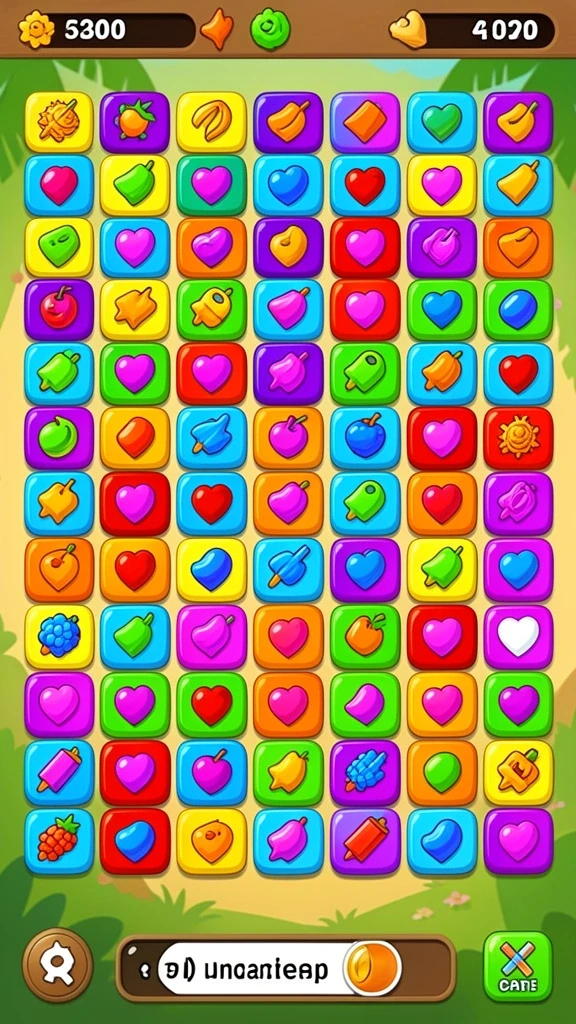Select the sun tile on red
Viewport: 576px width, 1024px height.
click(x=518, y=439)
